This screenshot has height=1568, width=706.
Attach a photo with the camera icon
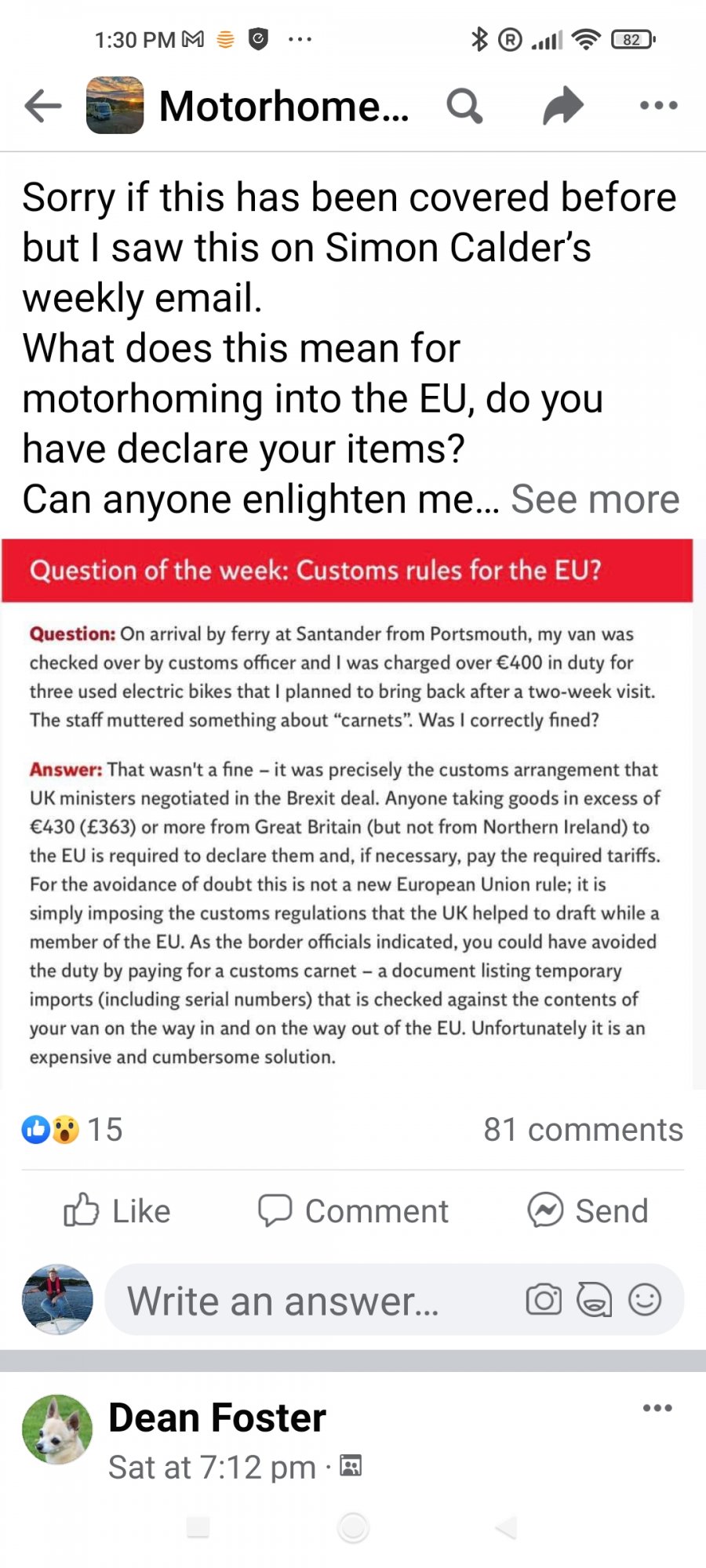pyautogui.click(x=544, y=1300)
